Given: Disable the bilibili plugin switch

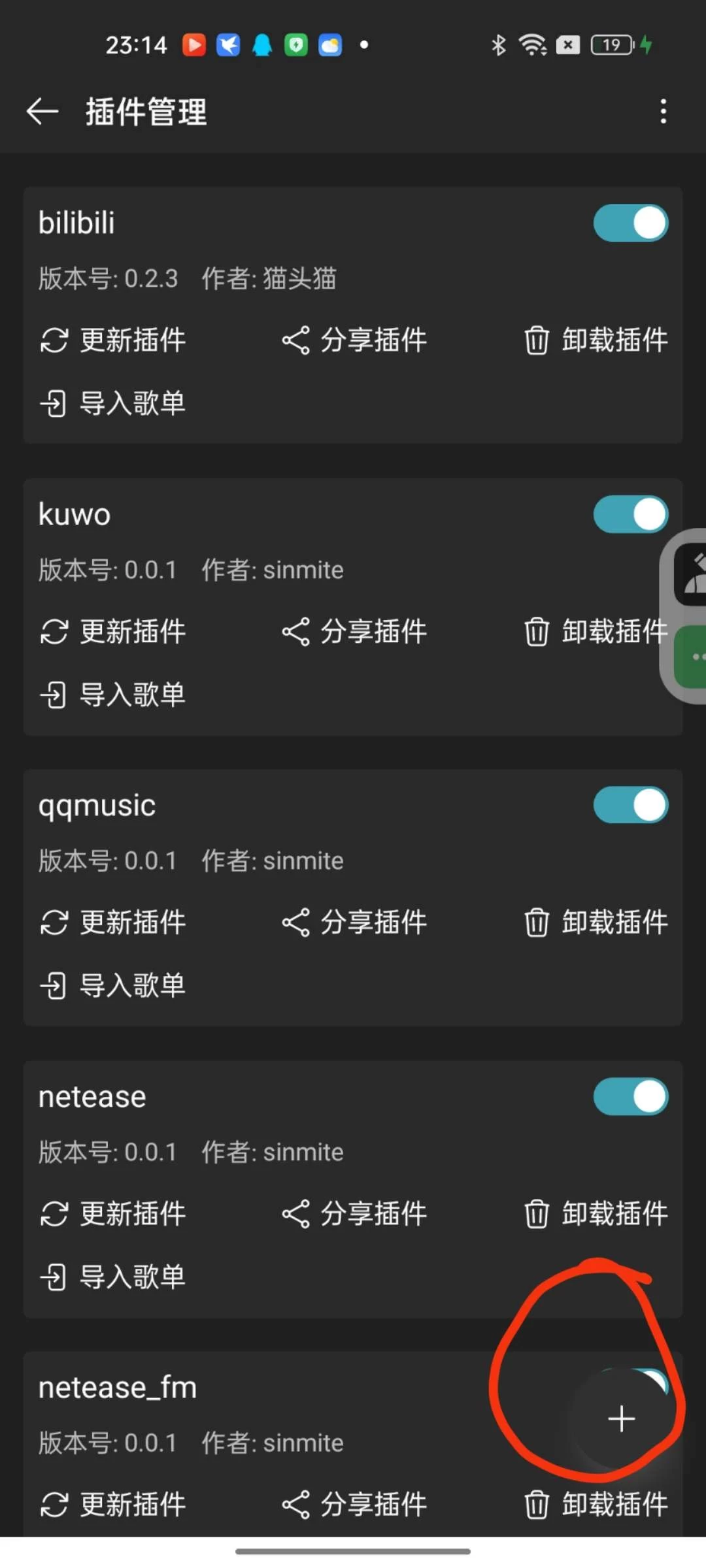Looking at the screenshot, I should point(631,223).
